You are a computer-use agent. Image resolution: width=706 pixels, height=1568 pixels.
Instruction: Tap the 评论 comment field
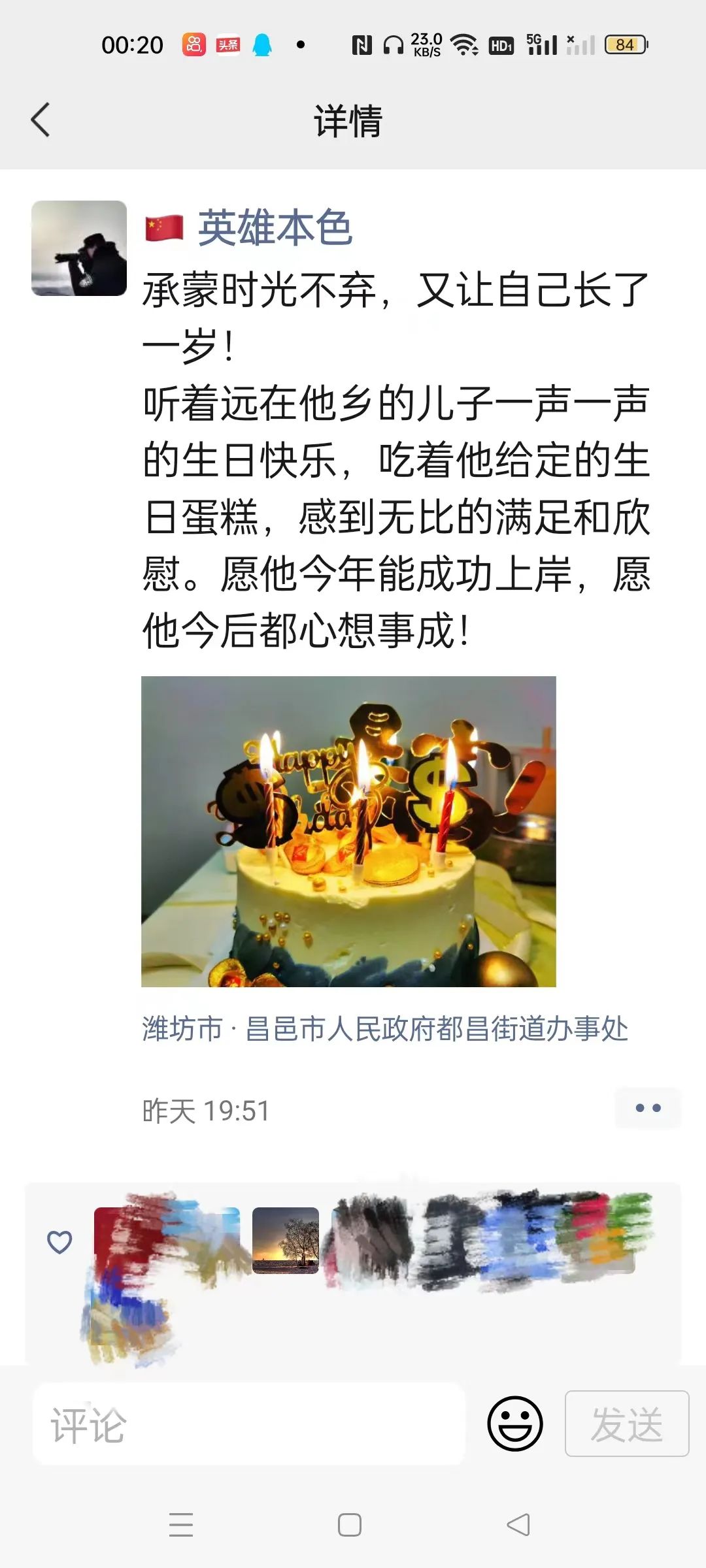(248, 1424)
